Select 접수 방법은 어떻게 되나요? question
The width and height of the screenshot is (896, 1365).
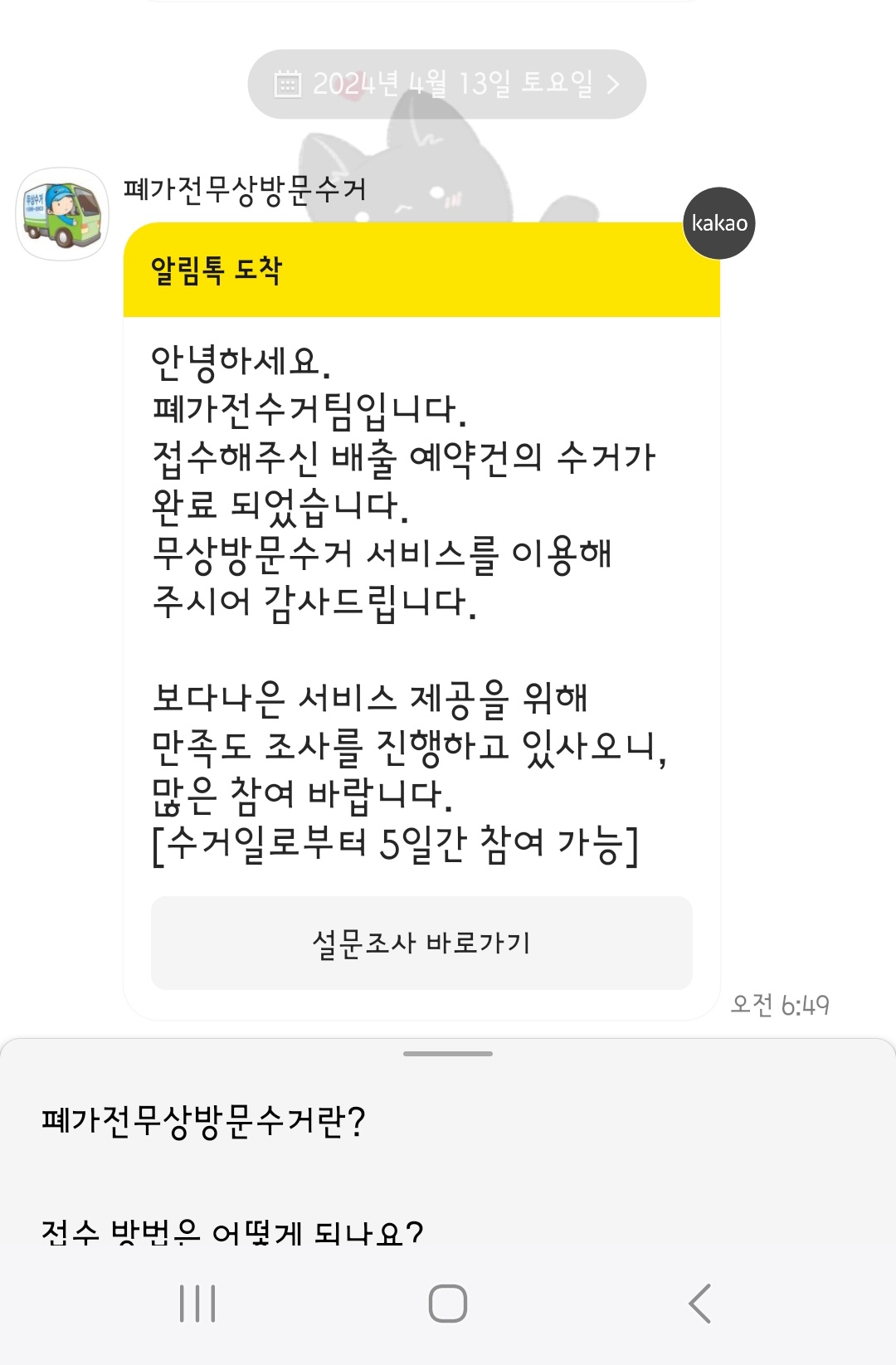(232, 1231)
